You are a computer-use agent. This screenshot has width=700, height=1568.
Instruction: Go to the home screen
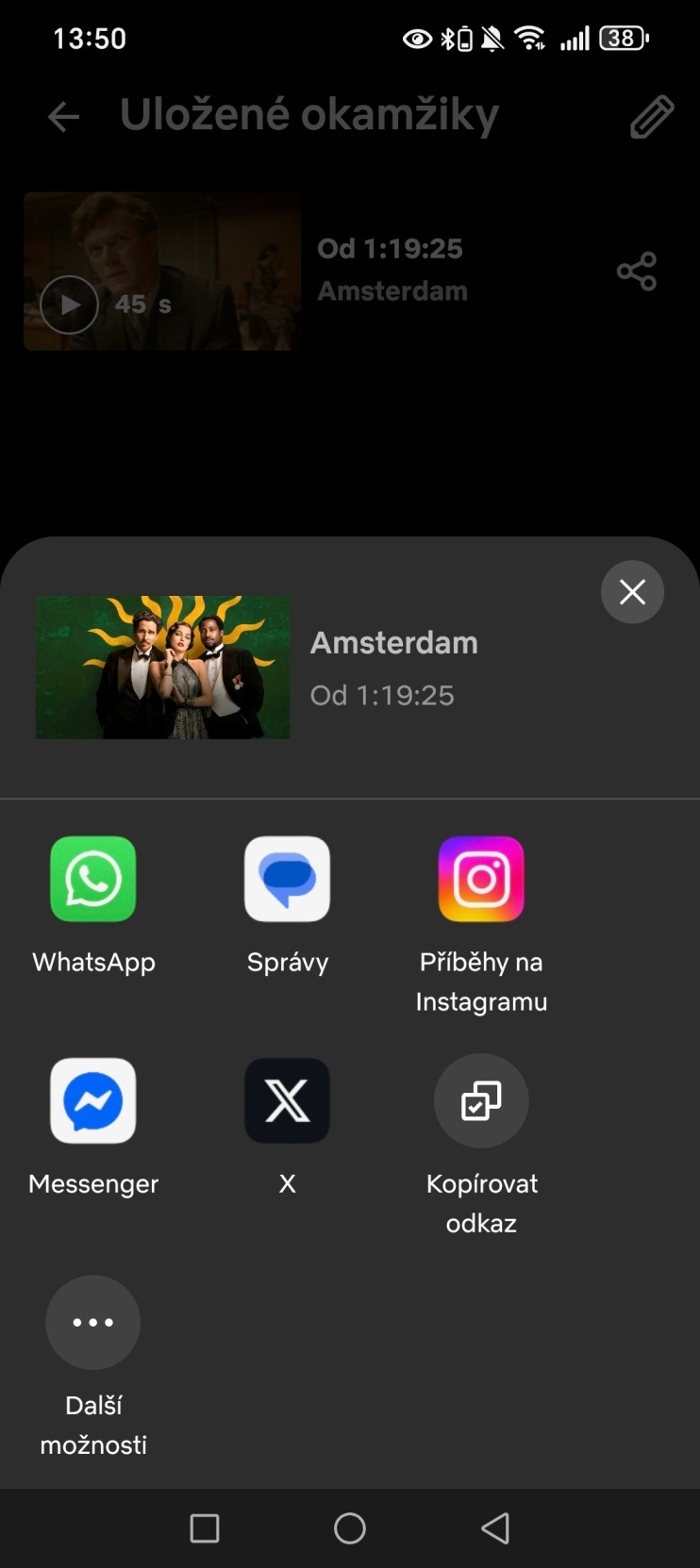click(x=350, y=1527)
